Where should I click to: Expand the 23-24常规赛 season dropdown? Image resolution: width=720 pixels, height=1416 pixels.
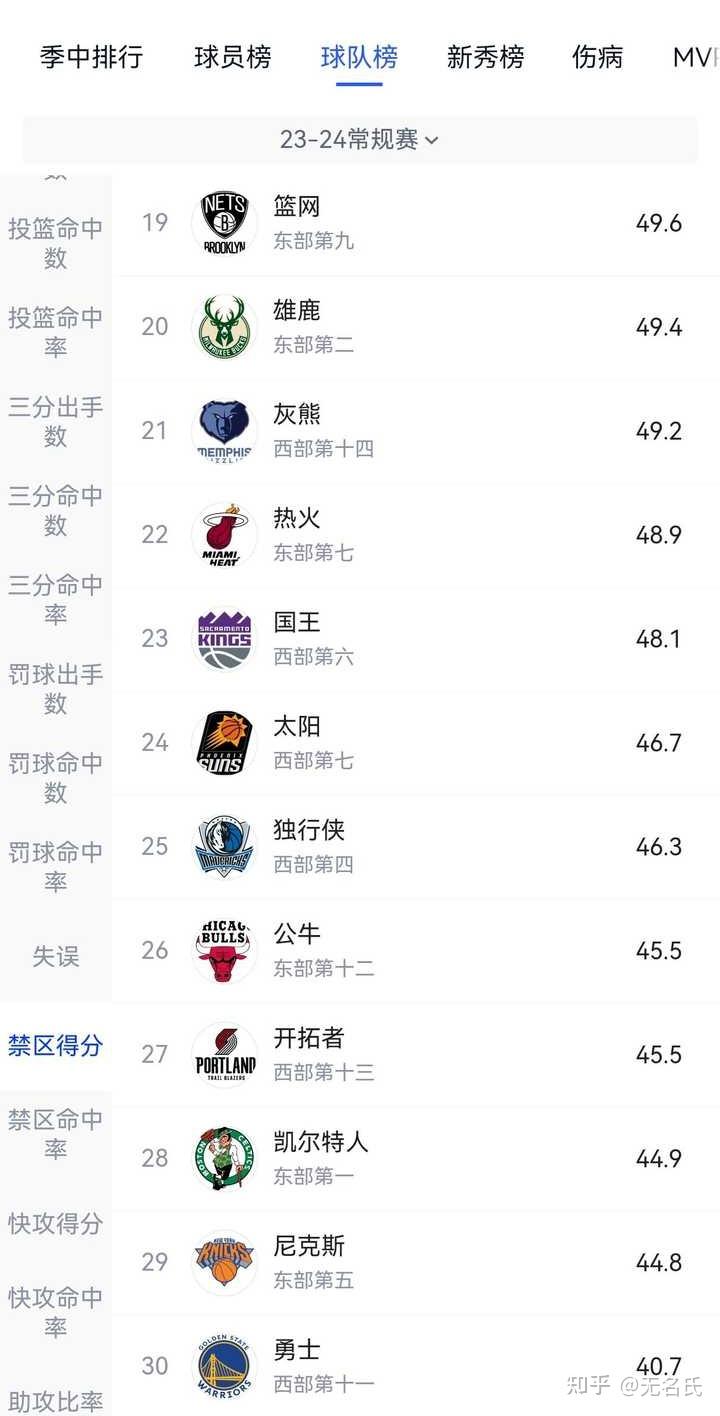tap(359, 140)
